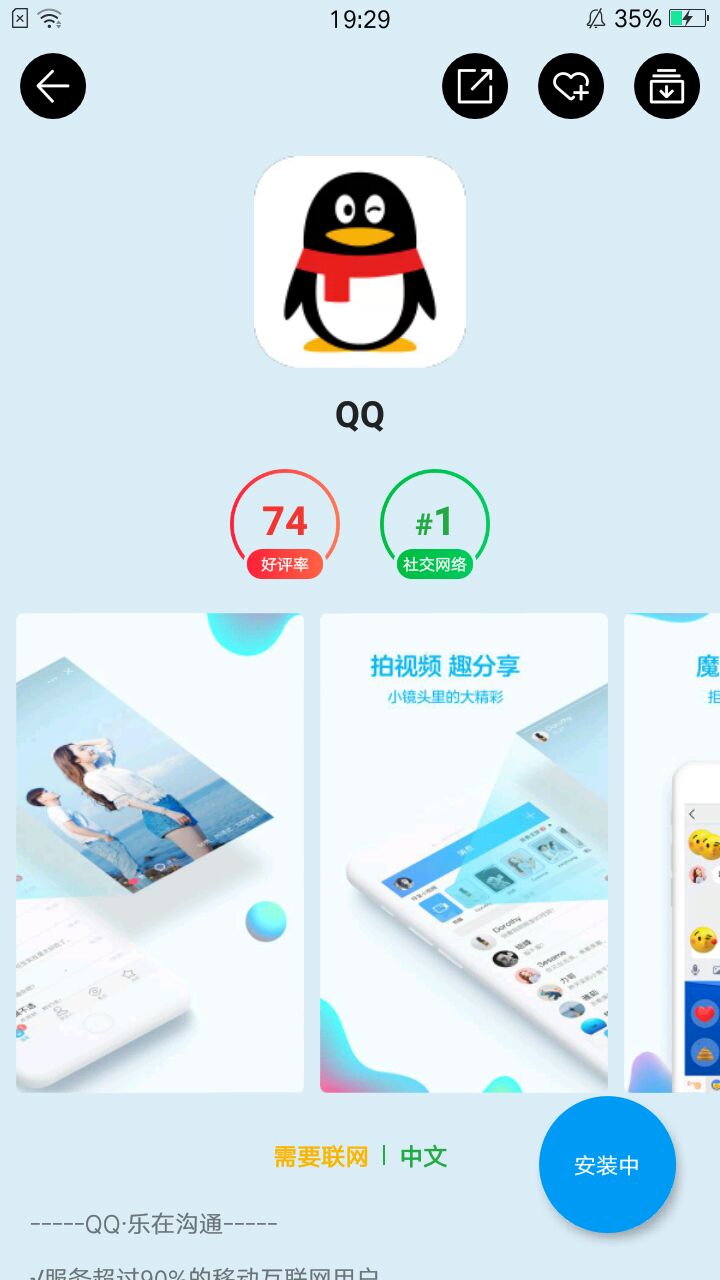Viewport: 720px width, 1280px height.
Task: Add QQ to favorites with heart icon
Action: 571,86
